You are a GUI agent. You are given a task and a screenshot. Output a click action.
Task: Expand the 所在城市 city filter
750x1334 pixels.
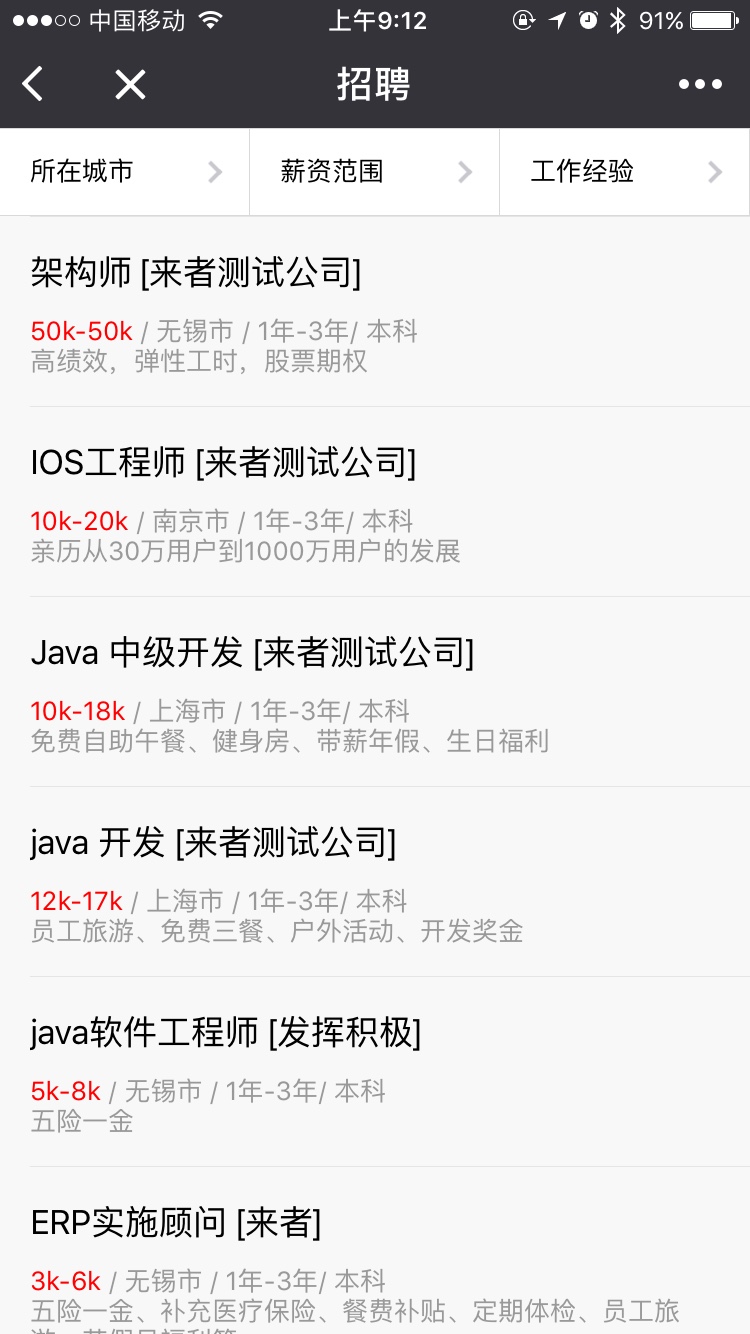click(125, 172)
